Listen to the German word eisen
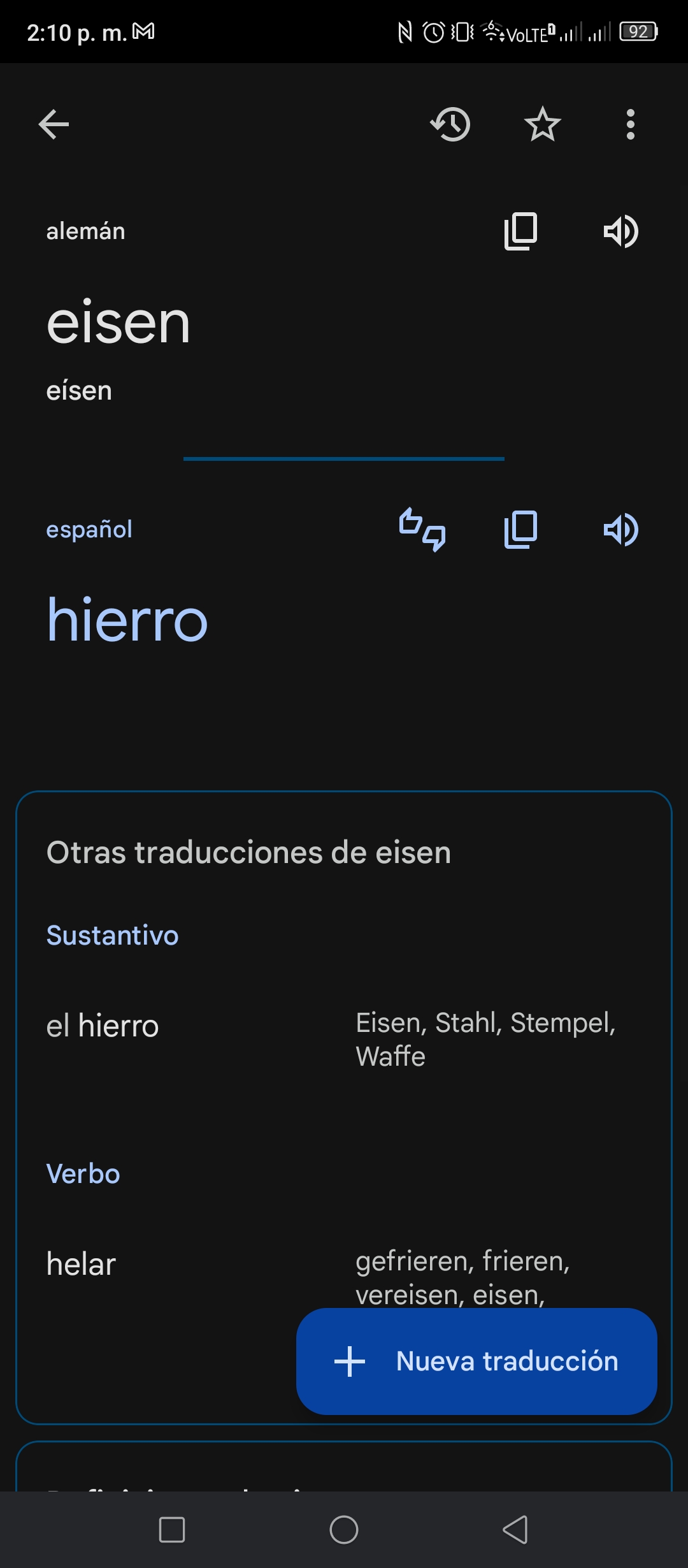Image resolution: width=688 pixels, height=1568 pixels. pos(620,231)
